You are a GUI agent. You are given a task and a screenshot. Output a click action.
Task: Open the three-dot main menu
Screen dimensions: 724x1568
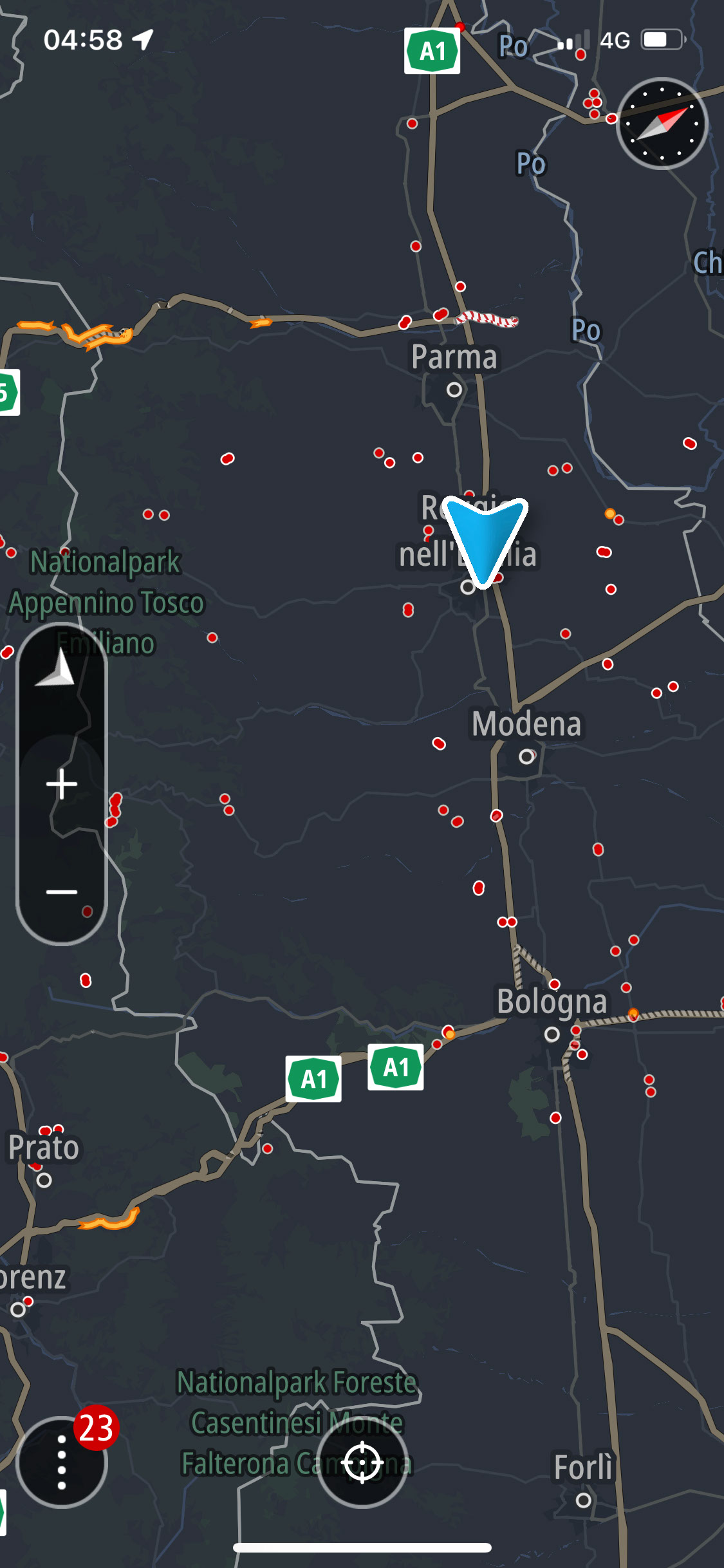click(x=61, y=1462)
